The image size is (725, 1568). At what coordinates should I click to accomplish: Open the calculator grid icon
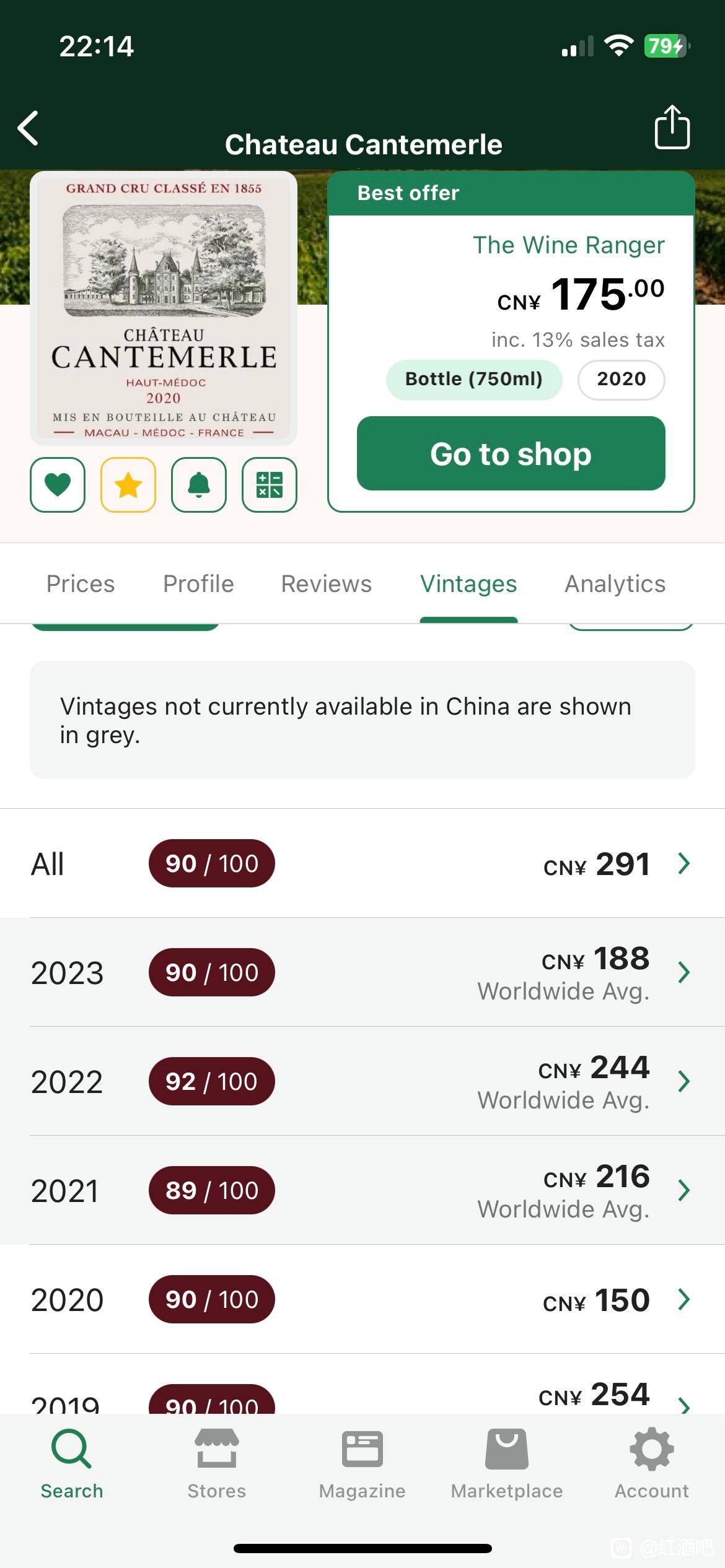270,485
